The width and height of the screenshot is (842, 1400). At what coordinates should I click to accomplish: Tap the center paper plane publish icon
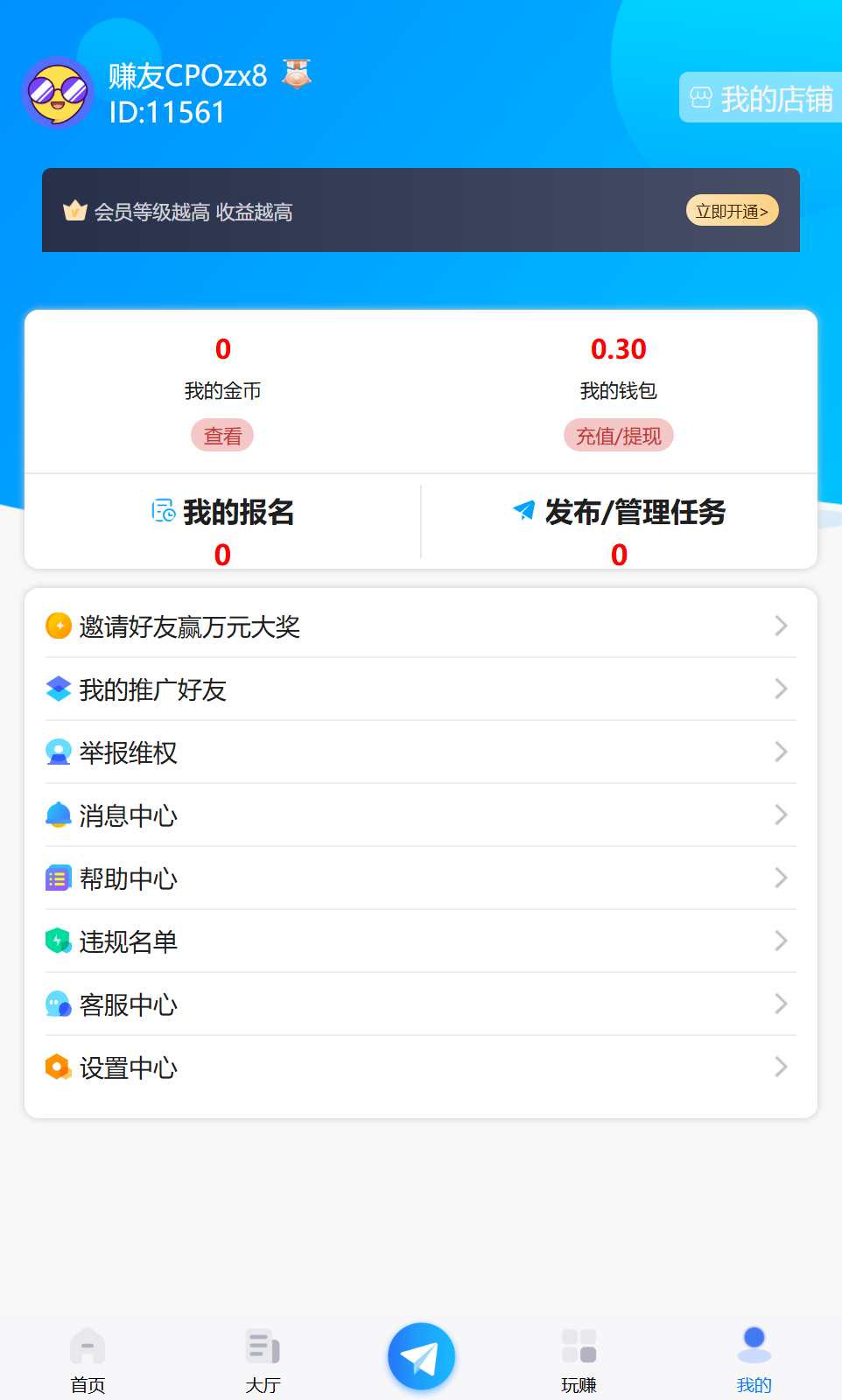tap(421, 1354)
